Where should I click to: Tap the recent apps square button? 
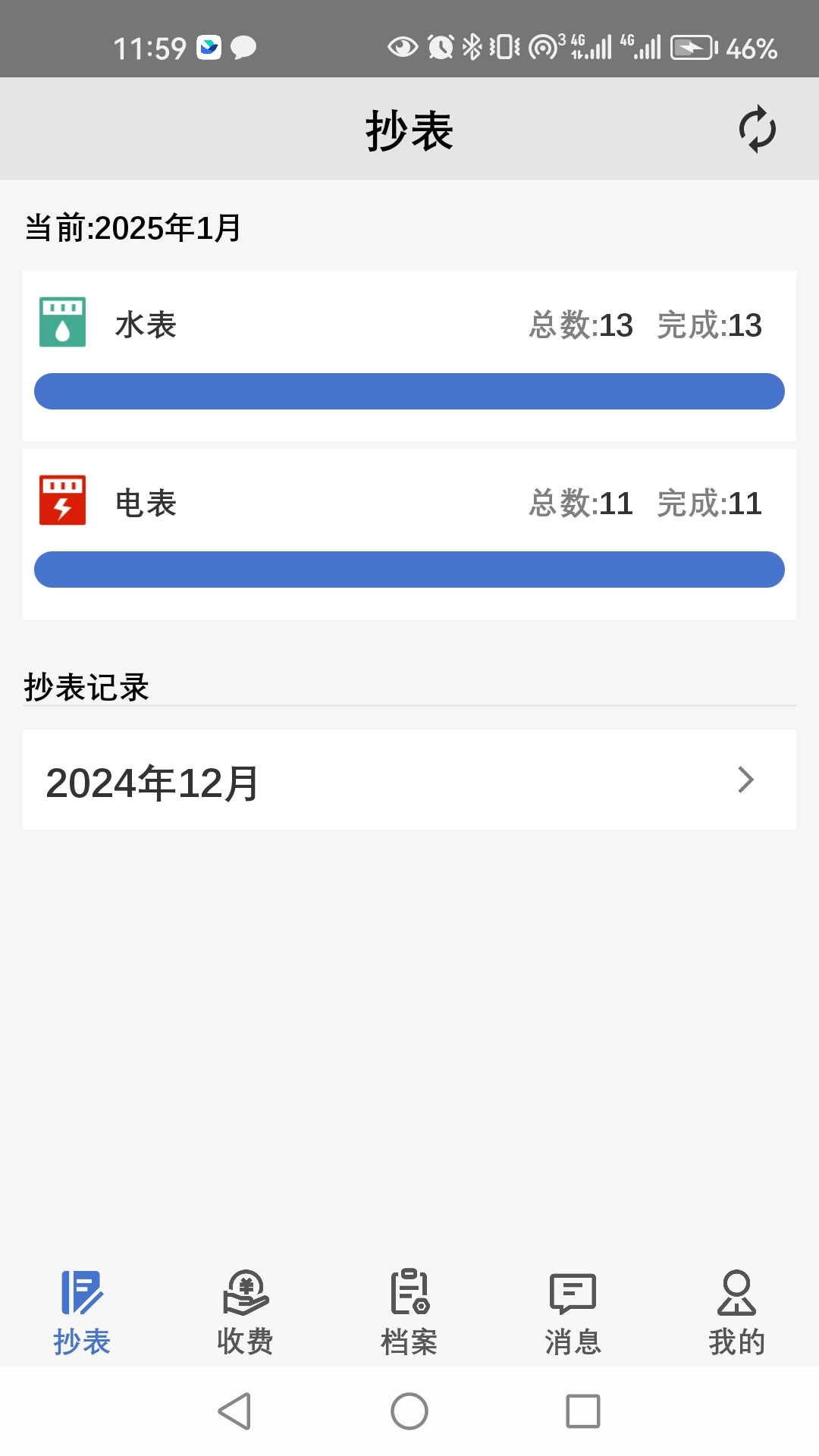(582, 1412)
